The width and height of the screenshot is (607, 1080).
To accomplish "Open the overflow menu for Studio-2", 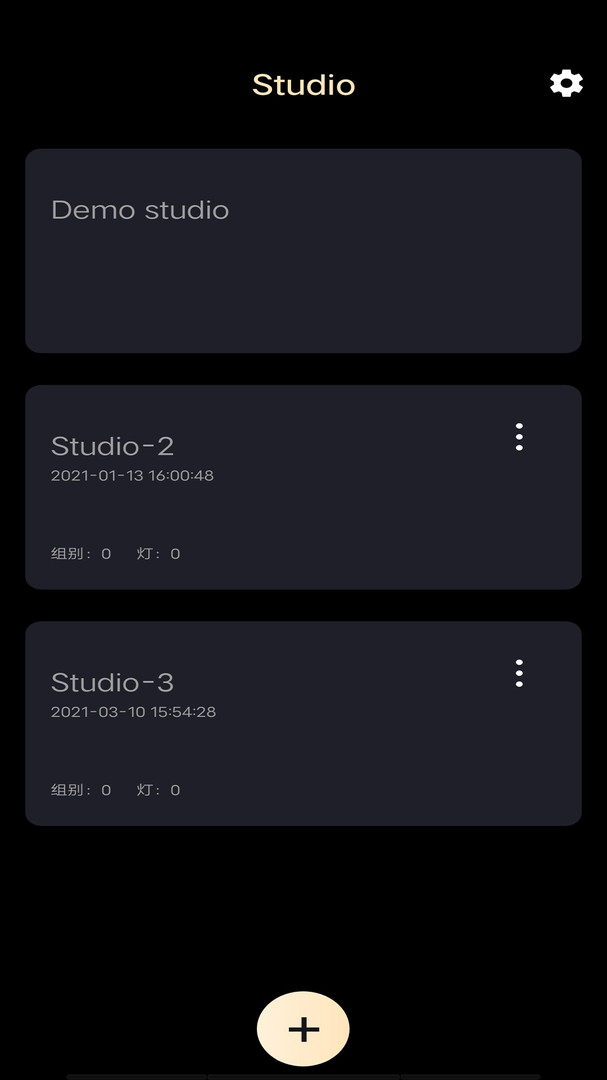I will click(519, 437).
